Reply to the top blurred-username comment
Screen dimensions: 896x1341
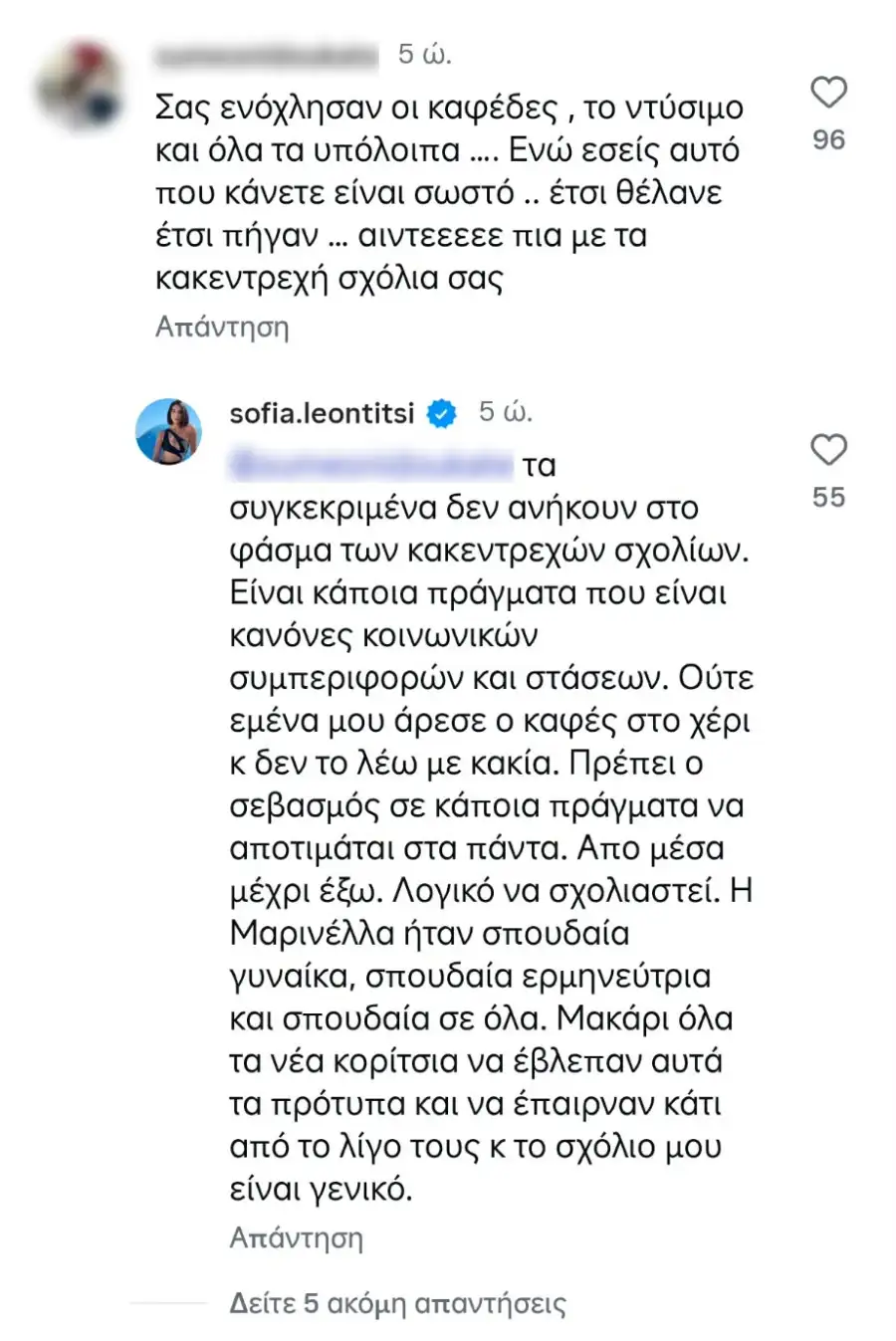click(222, 327)
